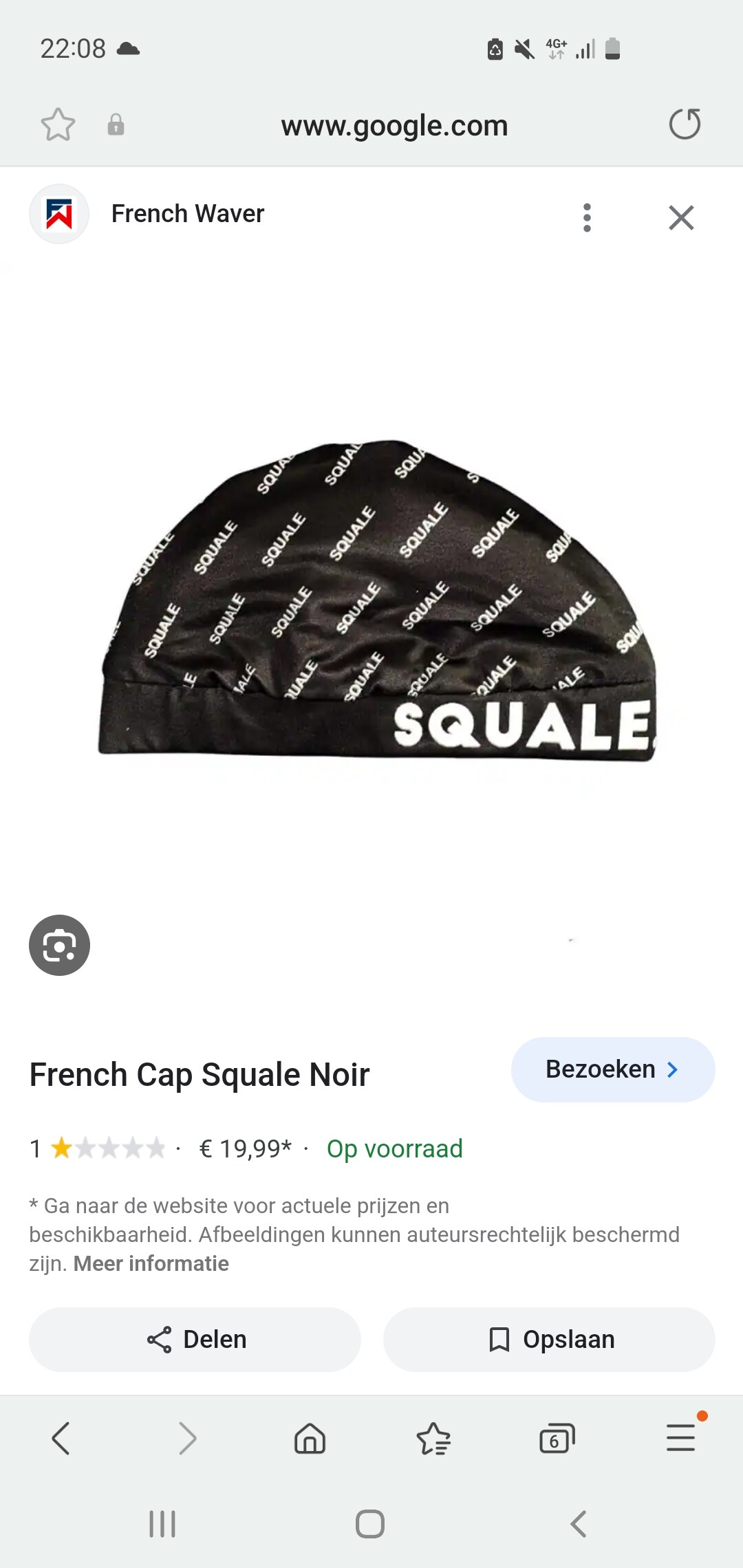Go back in the browser toolbar
Viewport: 743px width, 1568px height.
[x=61, y=1438]
